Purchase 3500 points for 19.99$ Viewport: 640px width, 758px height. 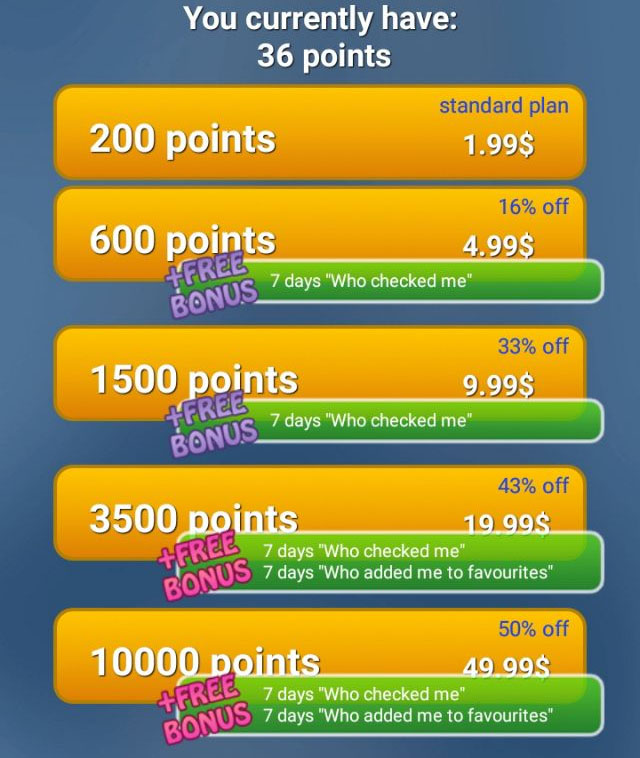pos(319,505)
